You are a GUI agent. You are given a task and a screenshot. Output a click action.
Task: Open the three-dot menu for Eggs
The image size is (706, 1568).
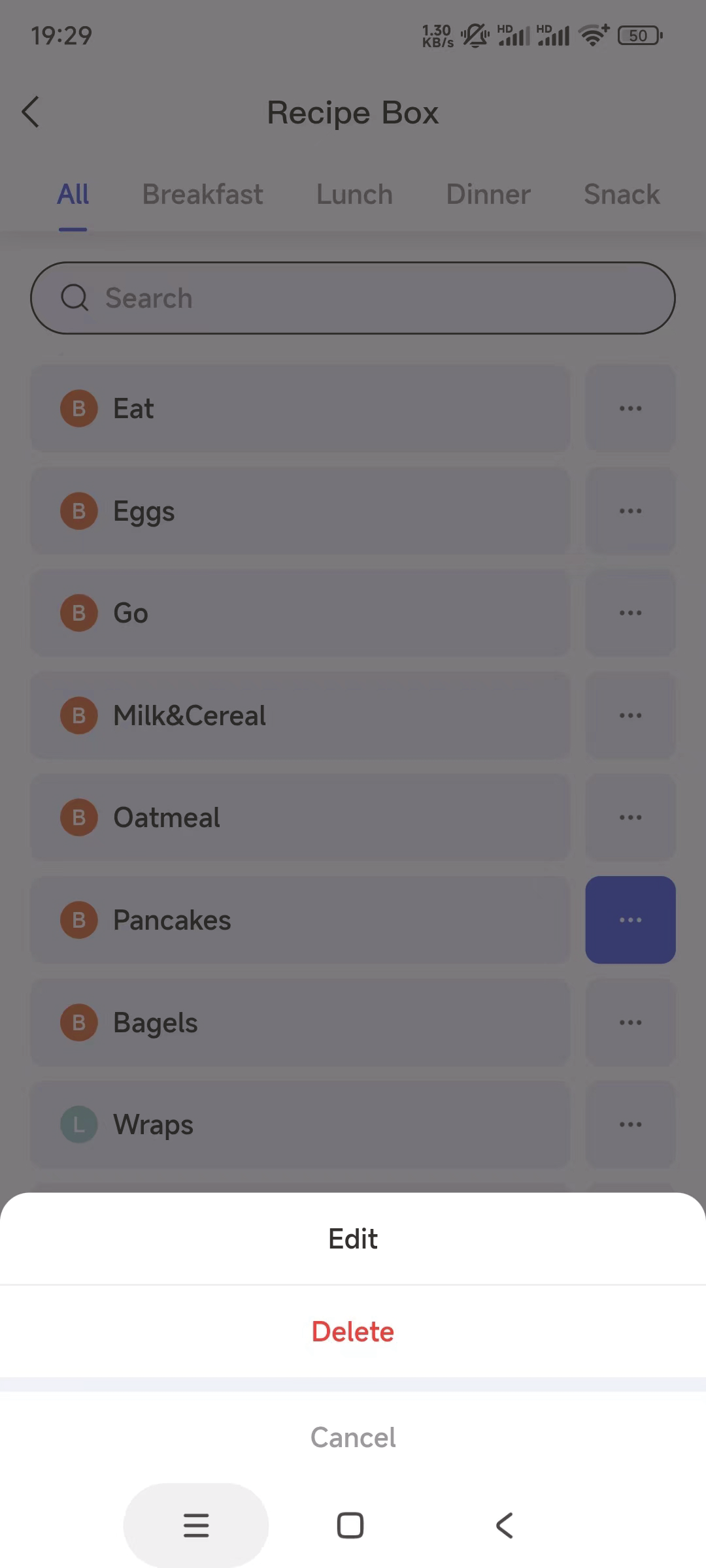click(630, 510)
